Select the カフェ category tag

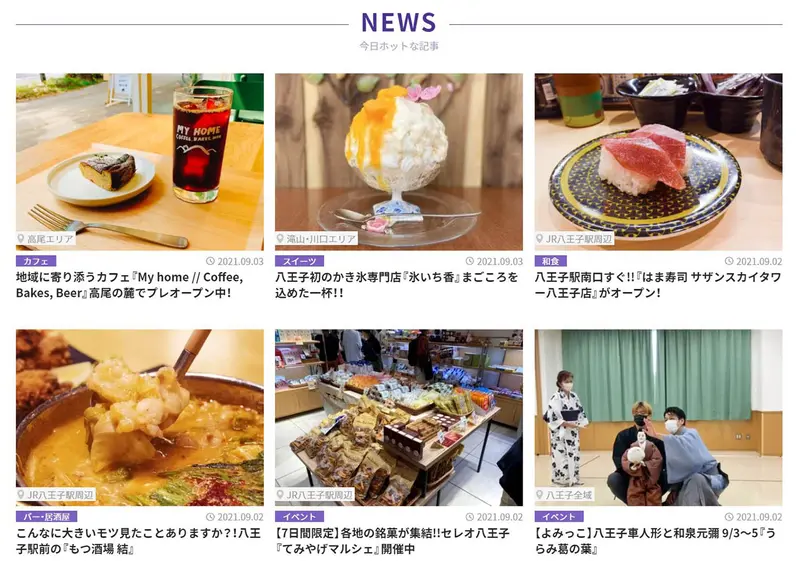point(36,261)
